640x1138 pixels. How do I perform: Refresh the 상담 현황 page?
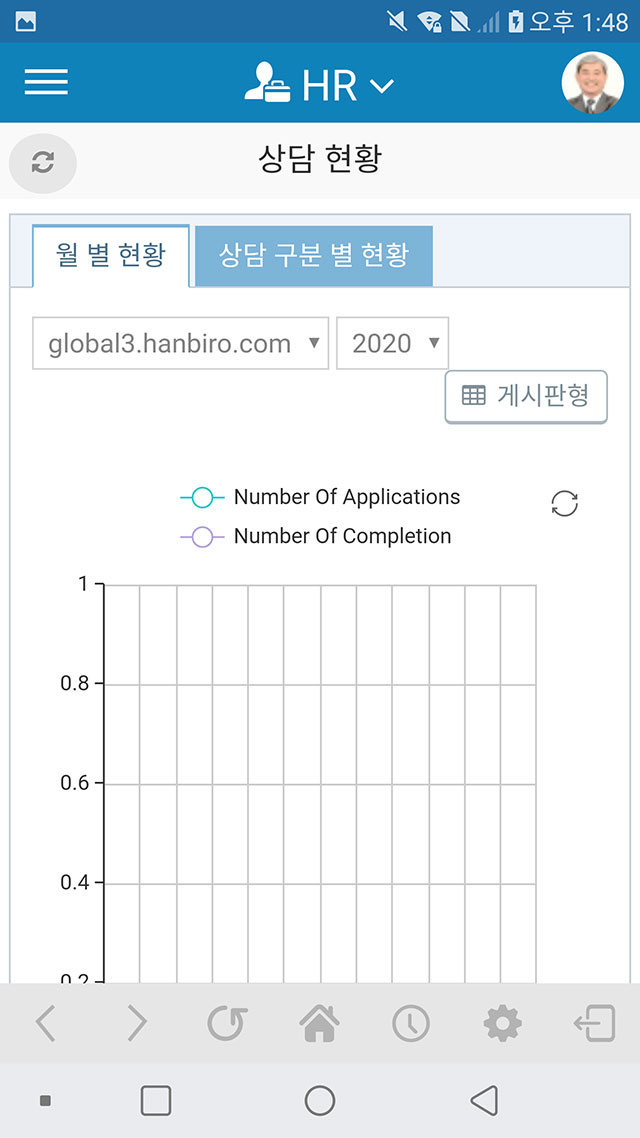[x=43, y=163]
